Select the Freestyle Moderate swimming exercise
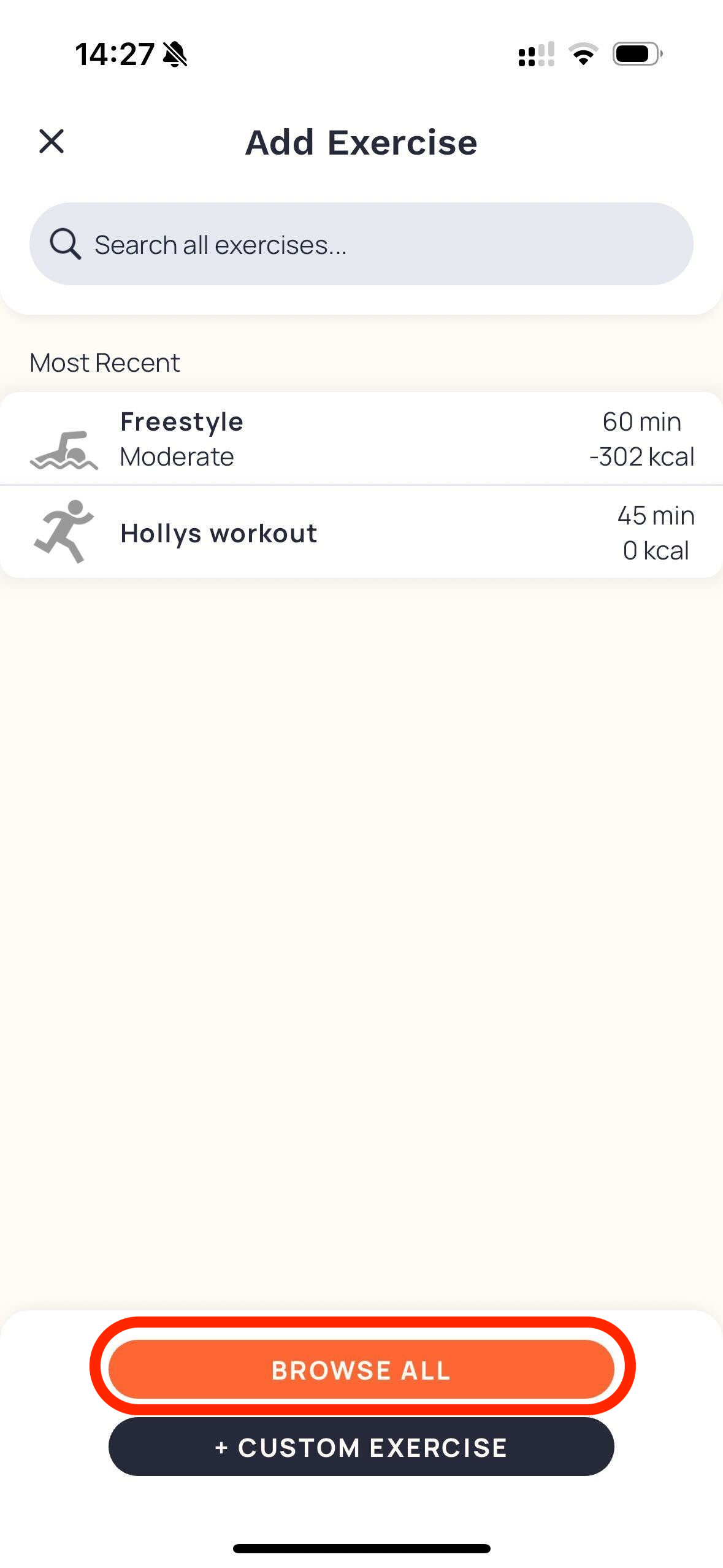723x1568 pixels. pyautogui.click(x=361, y=439)
